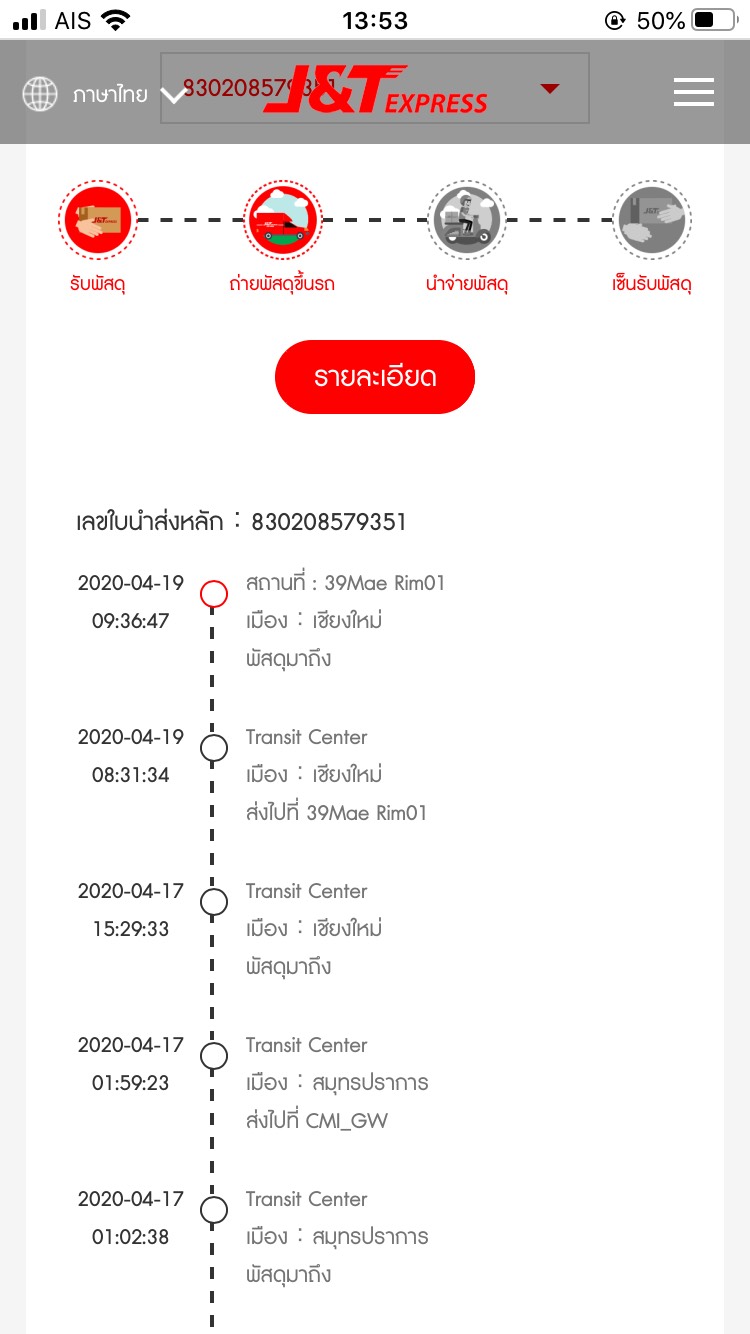Expand the tracking number dropdown
This screenshot has height=1334, width=750.
pyautogui.click(x=549, y=88)
